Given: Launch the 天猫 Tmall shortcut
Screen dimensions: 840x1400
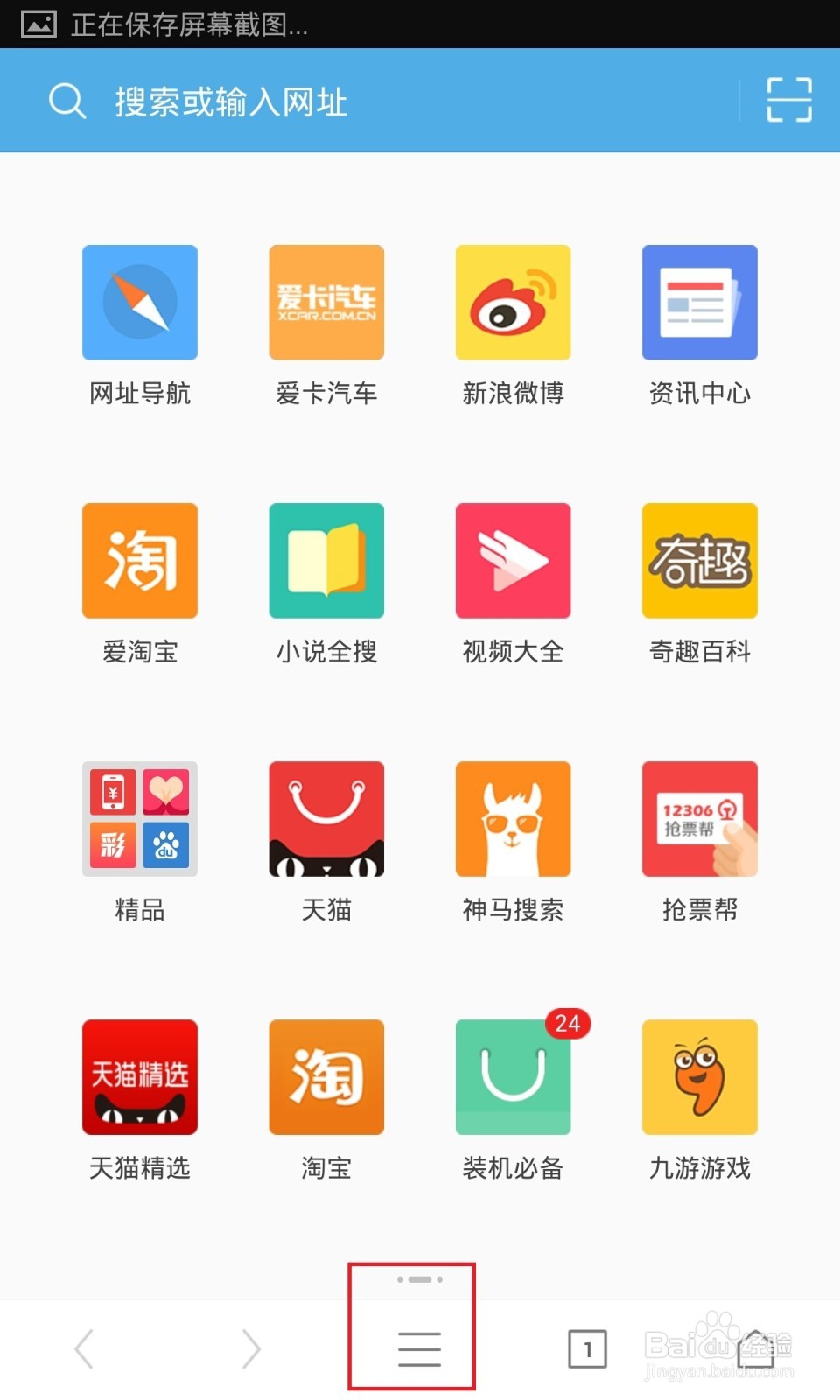Looking at the screenshot, I should coord(325,819).
